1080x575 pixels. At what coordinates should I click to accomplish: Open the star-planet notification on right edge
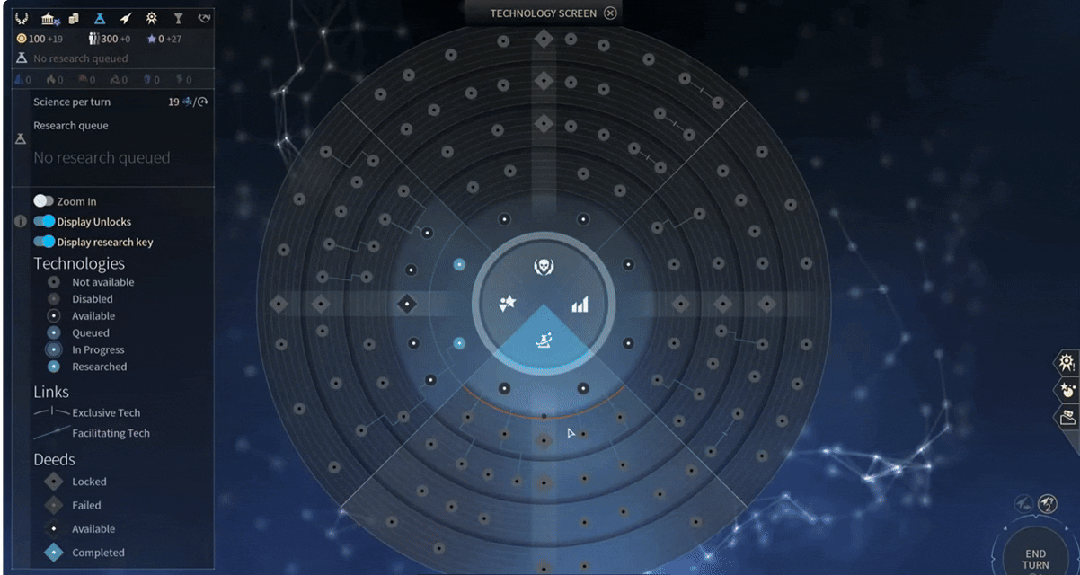point(1066,390)
